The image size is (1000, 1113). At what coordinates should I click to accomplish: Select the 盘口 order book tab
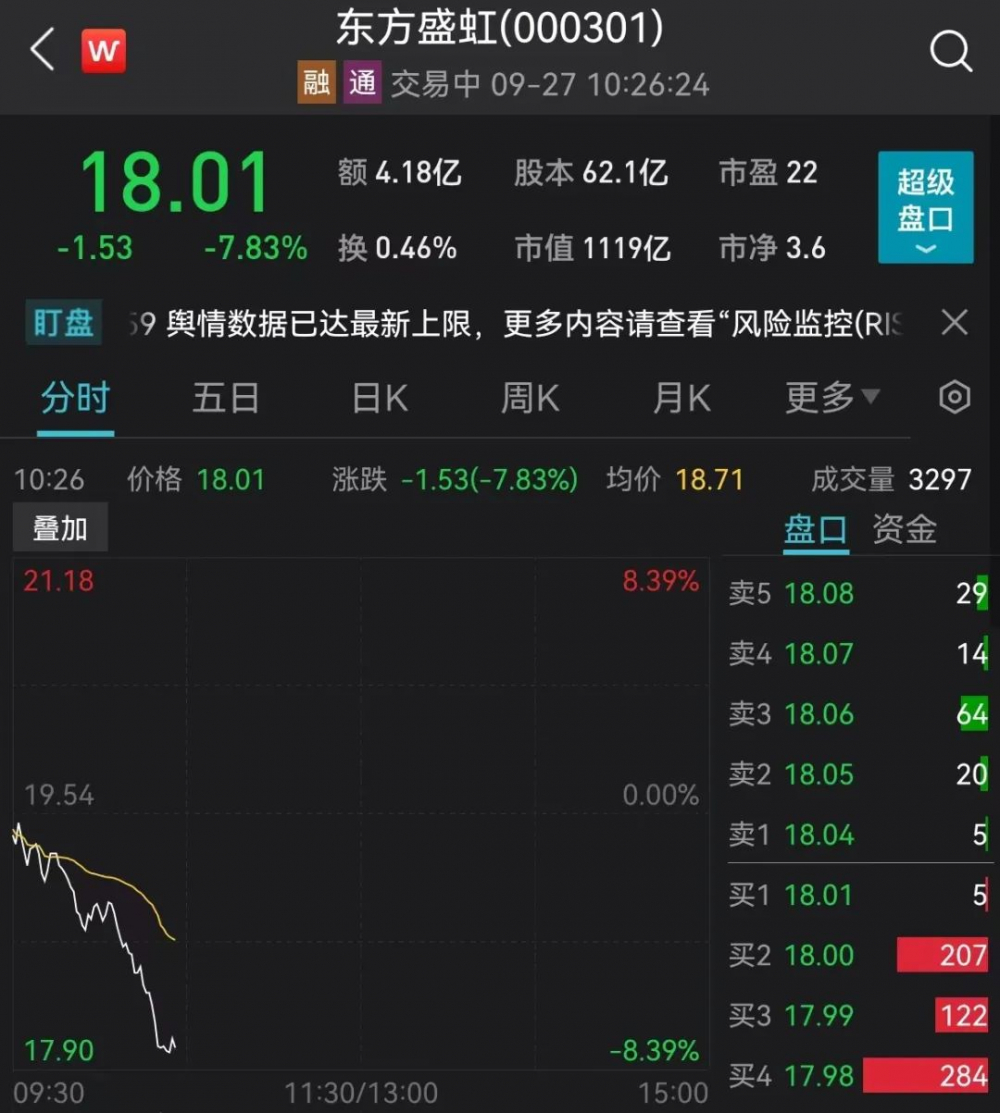(x=816, y=530)
